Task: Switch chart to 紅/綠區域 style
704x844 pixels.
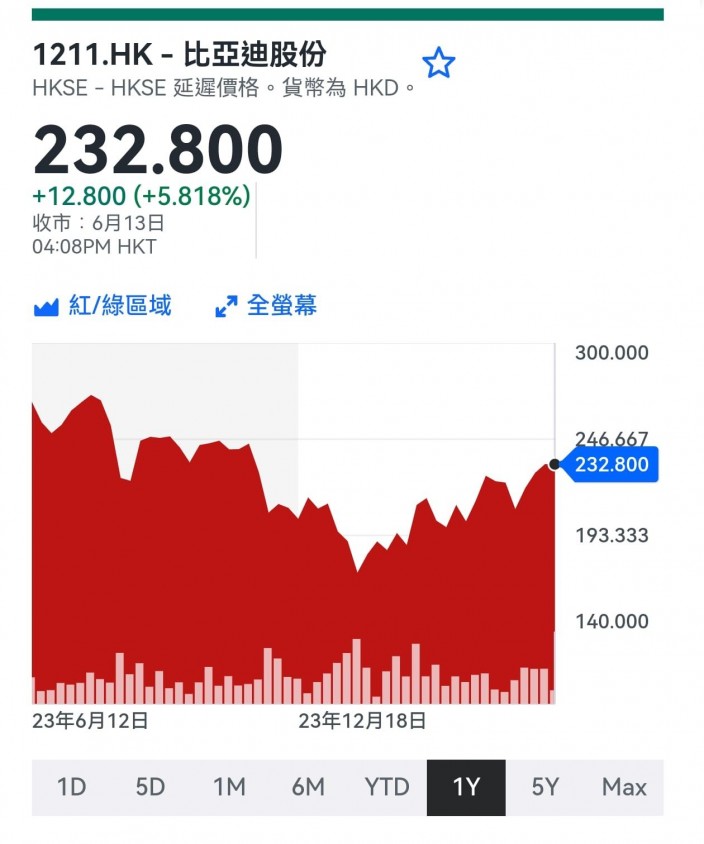Action: 102,305
